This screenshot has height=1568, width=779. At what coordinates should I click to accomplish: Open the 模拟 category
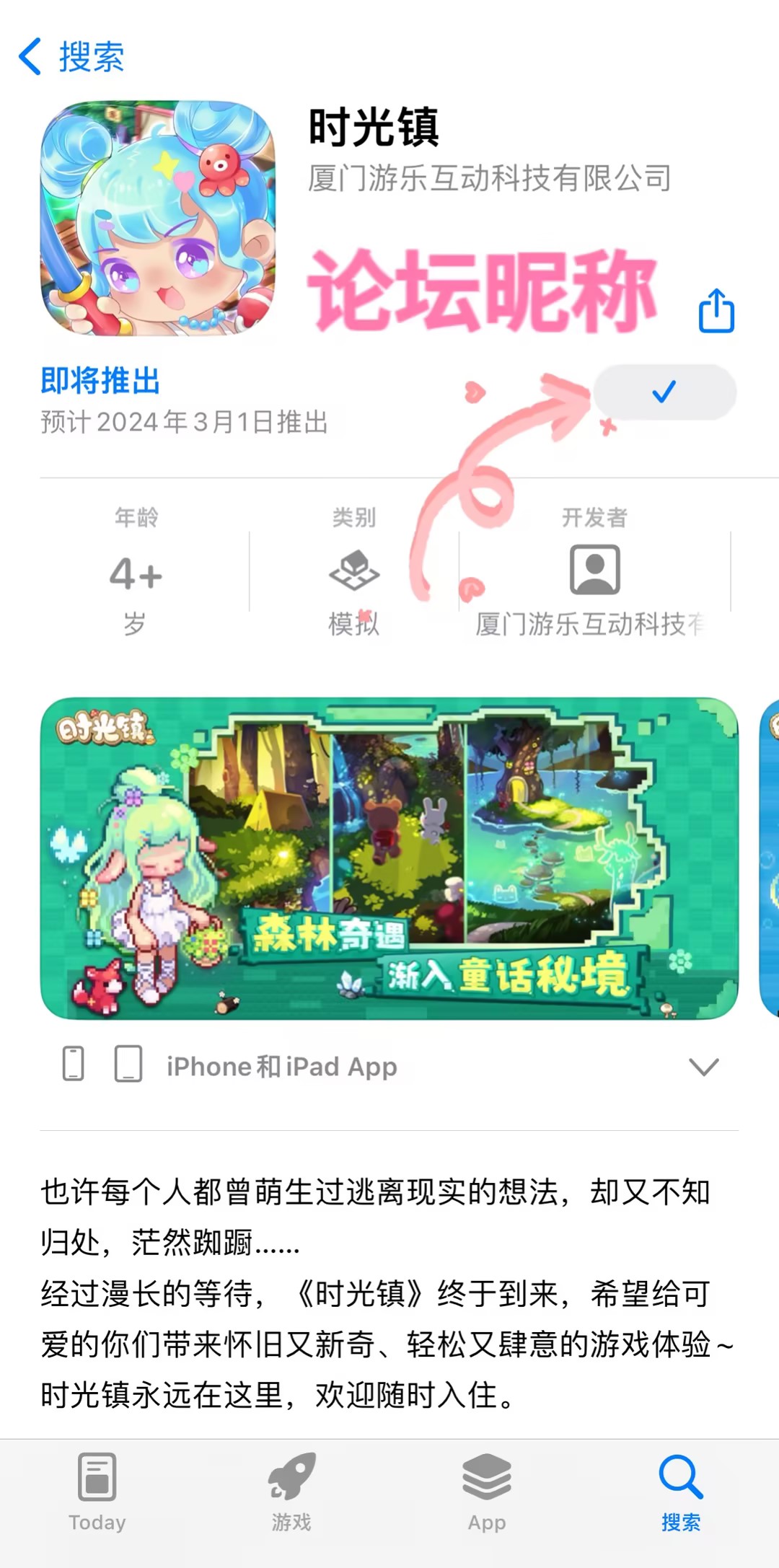(353, 573)
